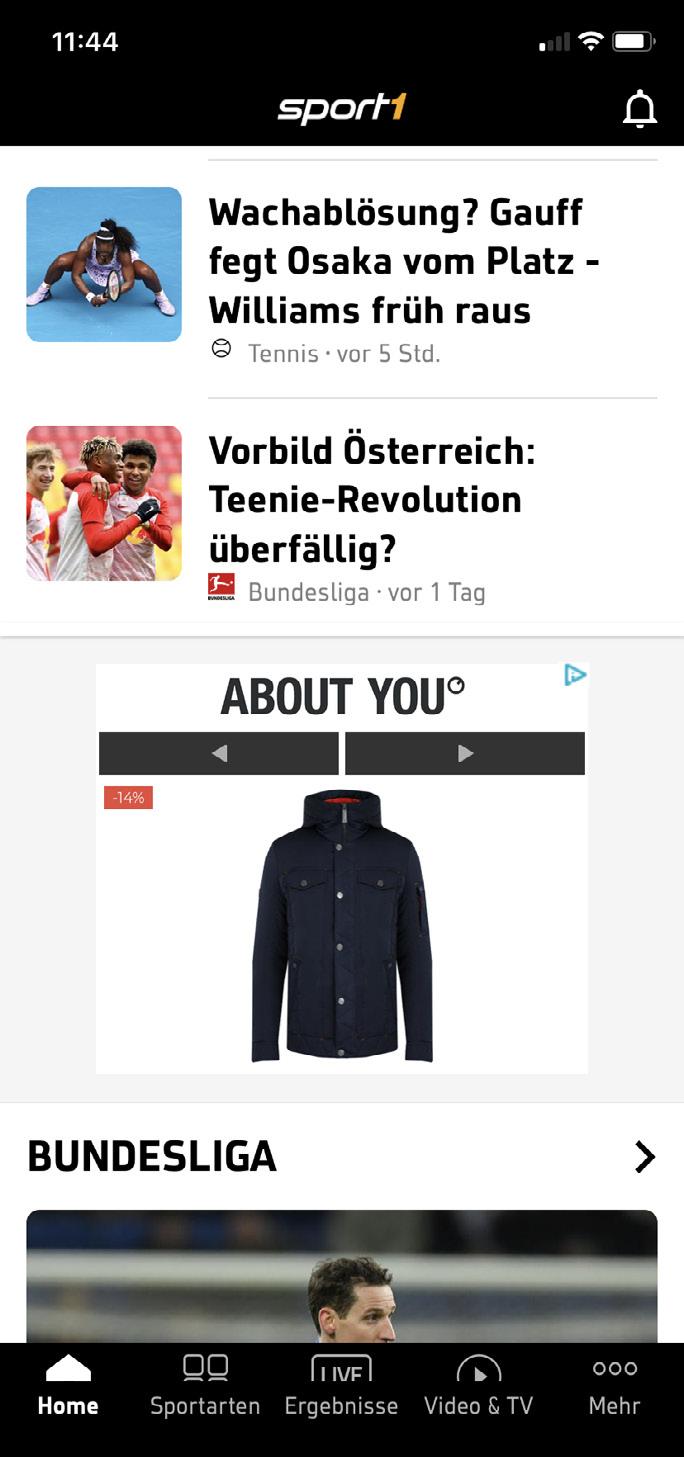View the navy jacket in the ad
This screenshot has height=1457, width=684.
coord(342,925)
